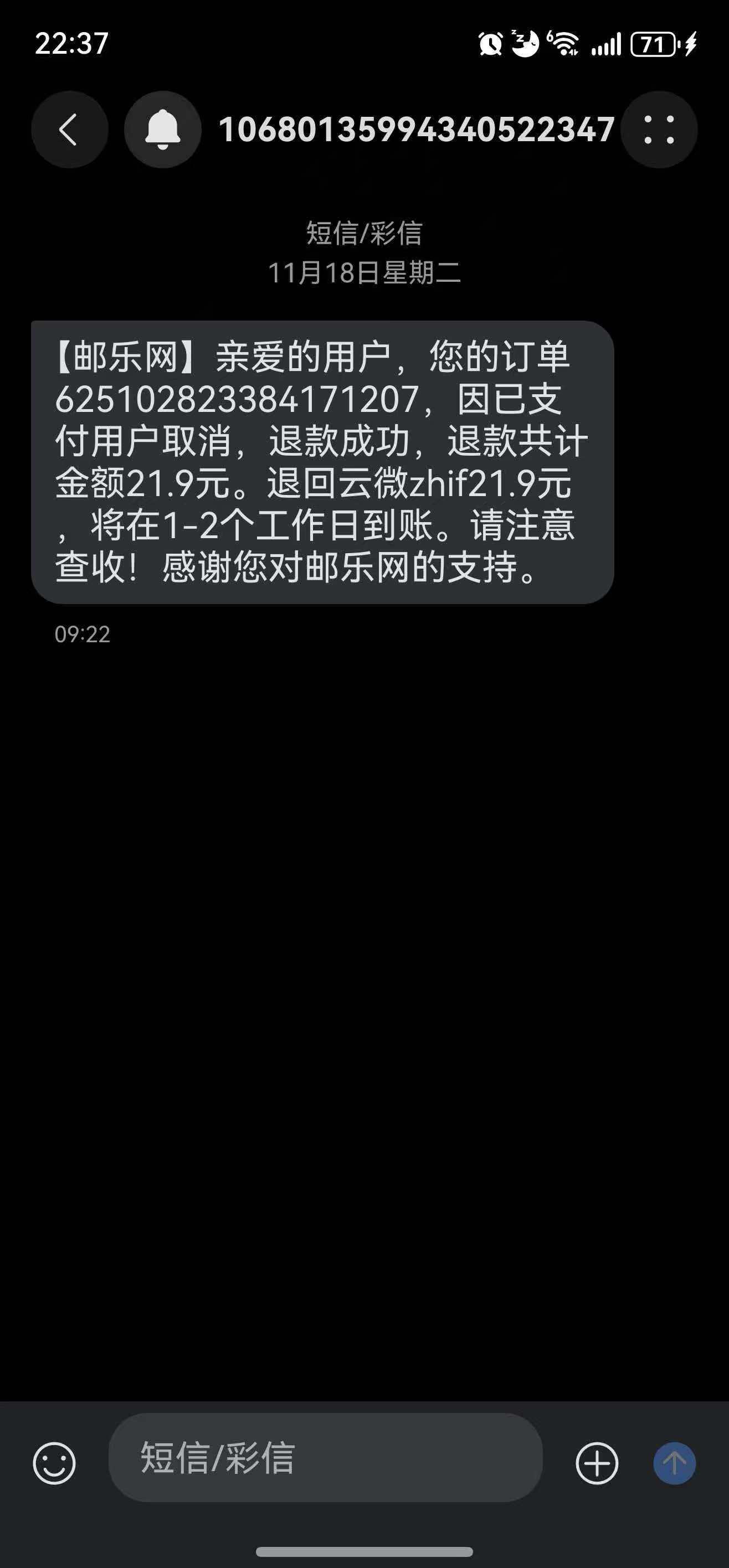Tap the blue send arrow button
This screenshot has height=1568, width=729.
(x=674, y=1463)
